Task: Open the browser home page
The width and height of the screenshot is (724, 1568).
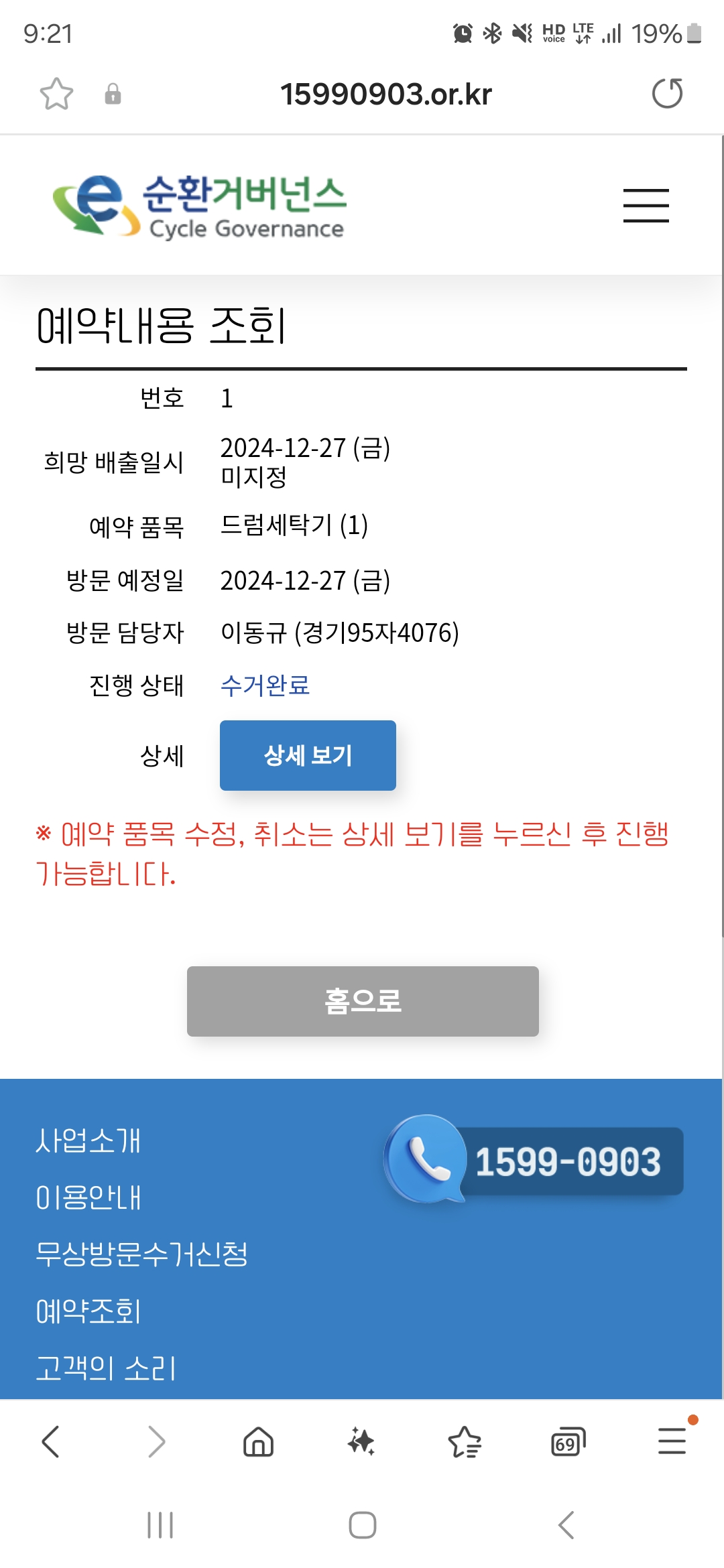Action: point(258,1441)
